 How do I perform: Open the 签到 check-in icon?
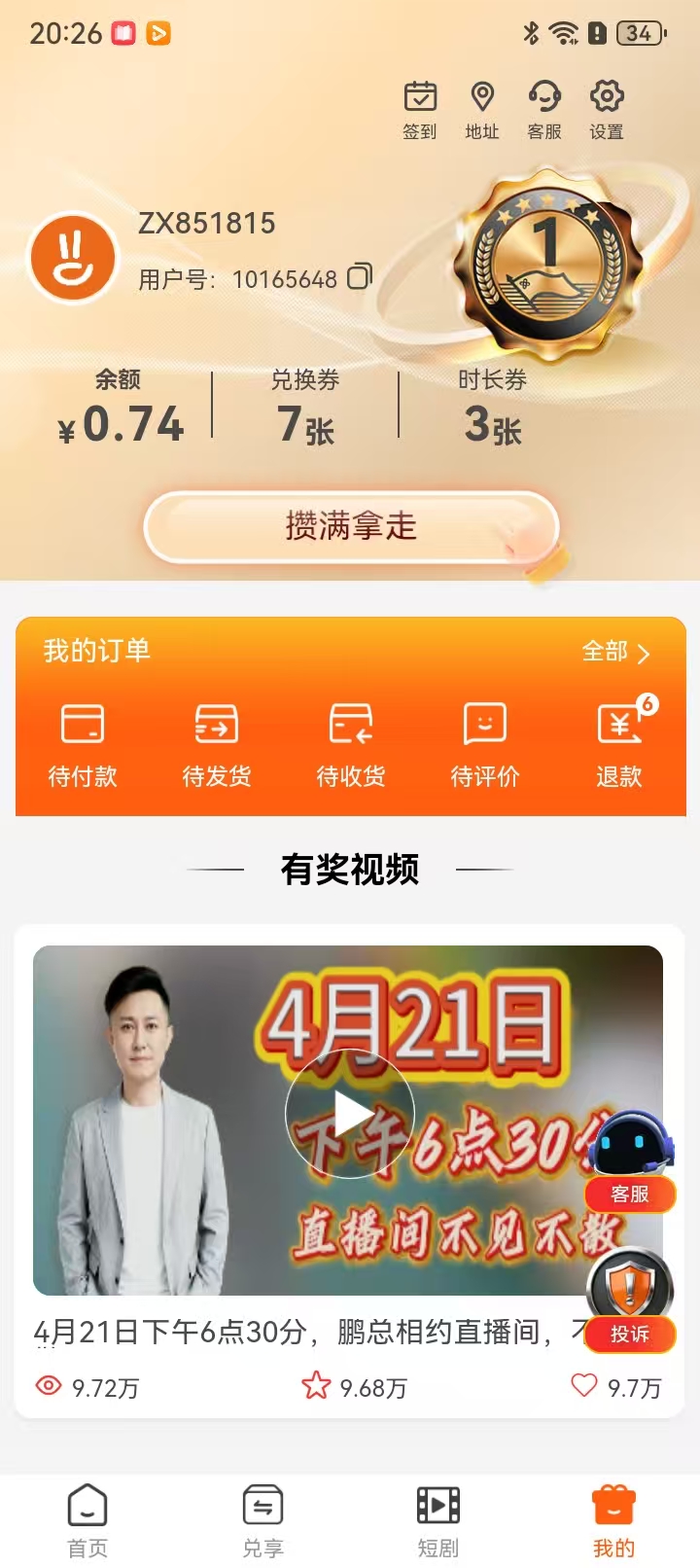418,105
